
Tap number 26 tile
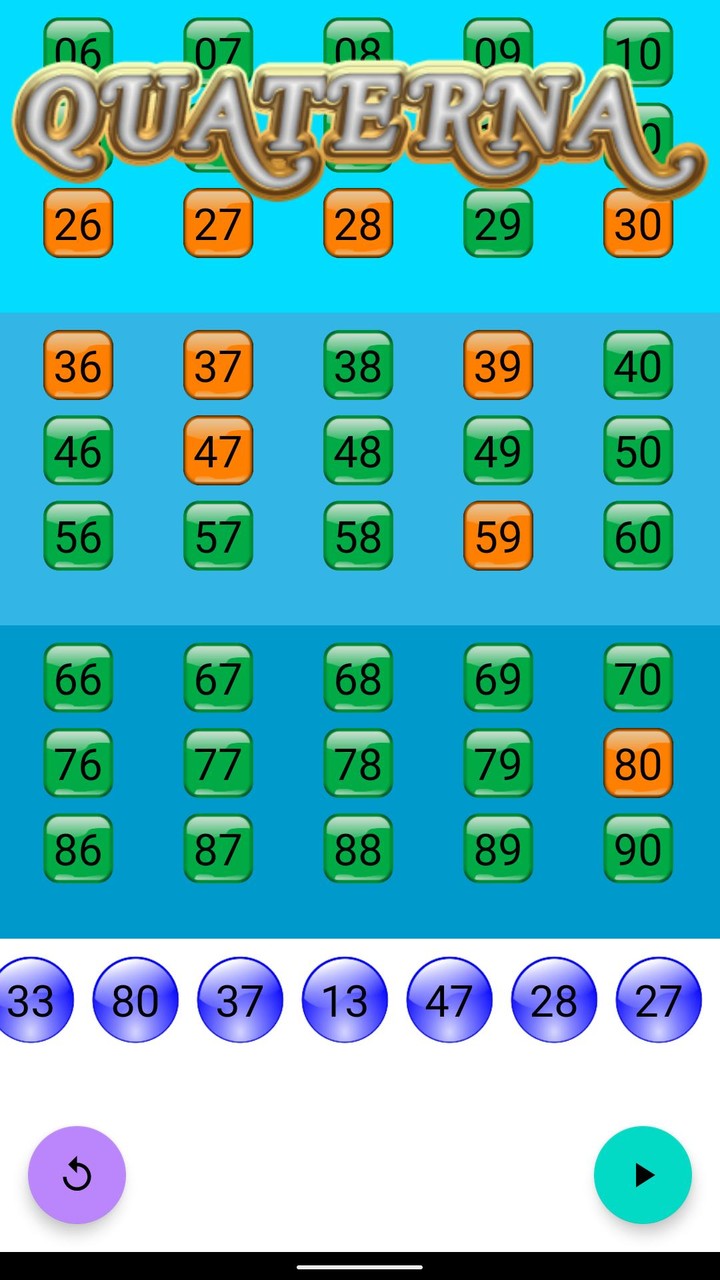click(x=78, y=224)
